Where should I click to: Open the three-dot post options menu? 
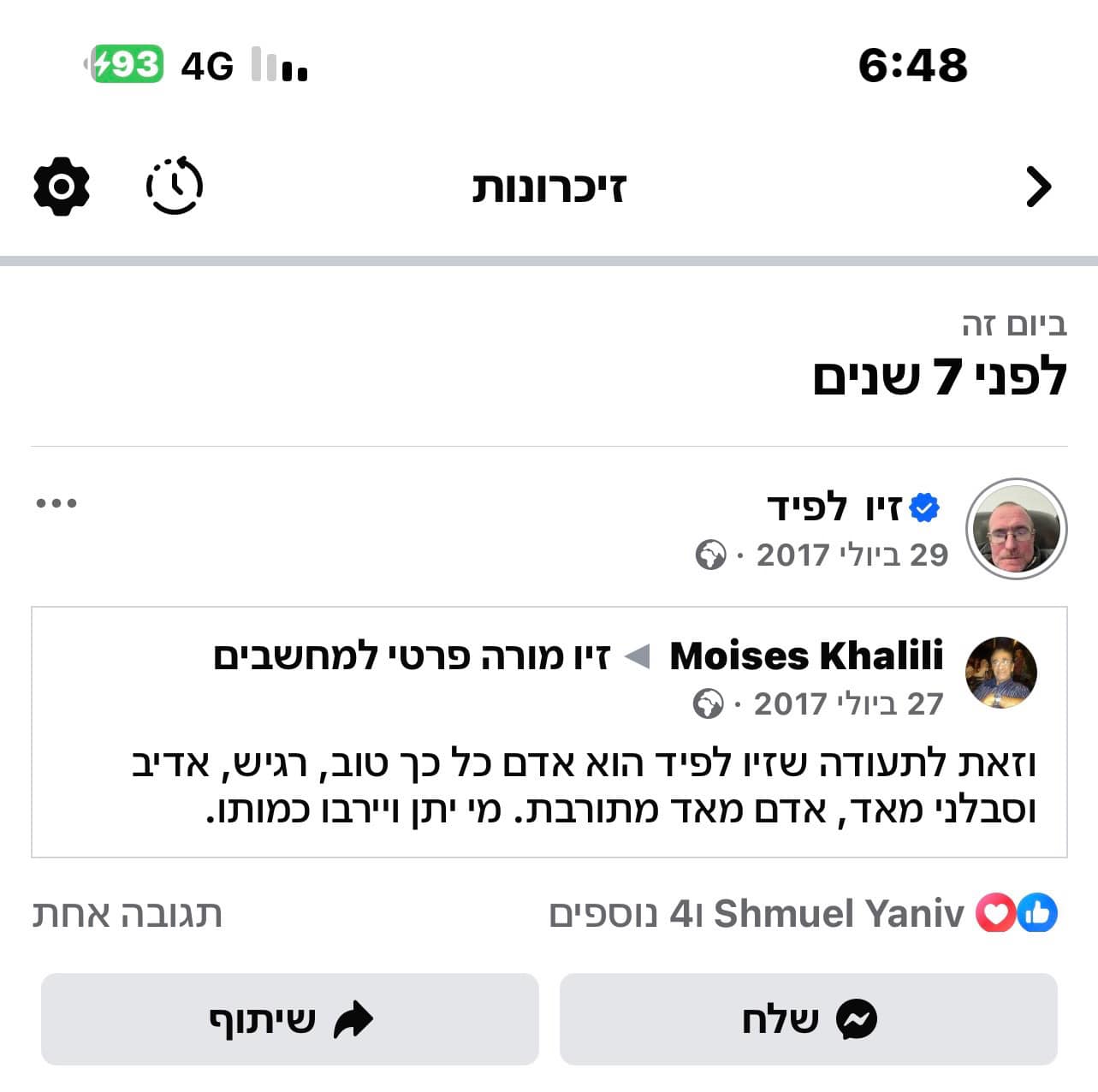point(56,503)
